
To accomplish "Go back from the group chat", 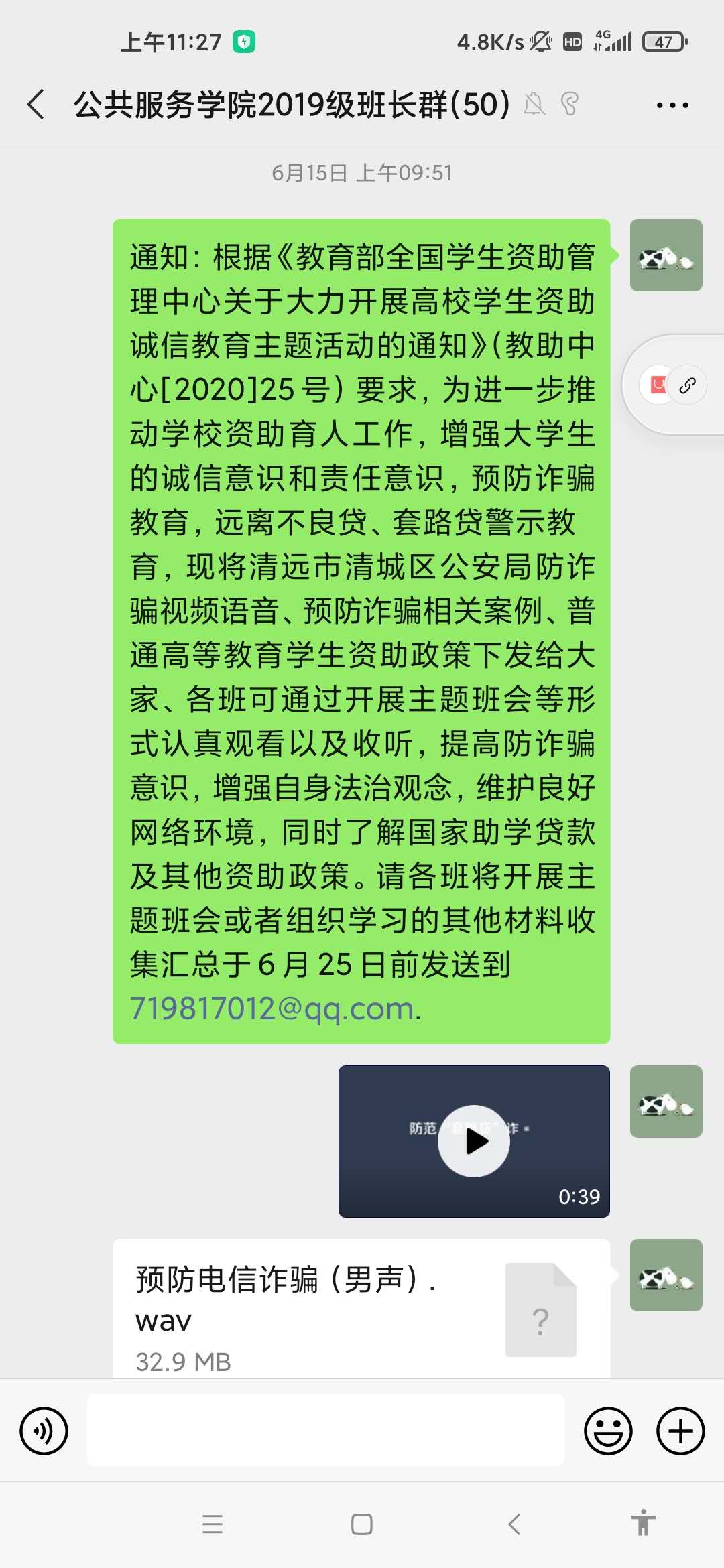I will tap(36, 105).
